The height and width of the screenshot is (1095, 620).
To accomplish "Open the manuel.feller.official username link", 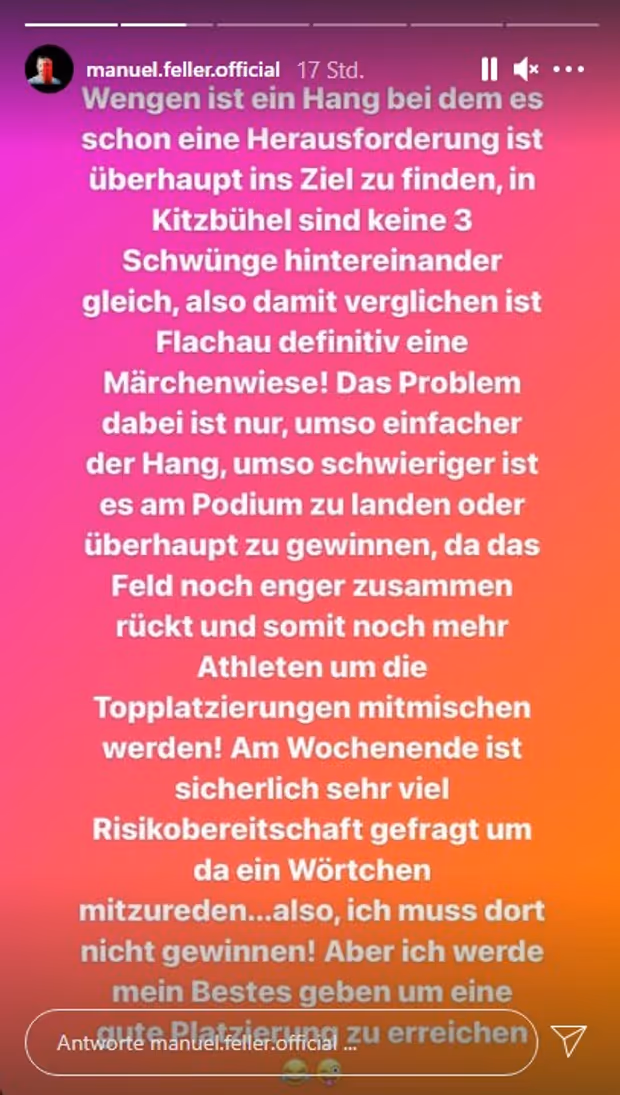I will [x=183, y=70].
